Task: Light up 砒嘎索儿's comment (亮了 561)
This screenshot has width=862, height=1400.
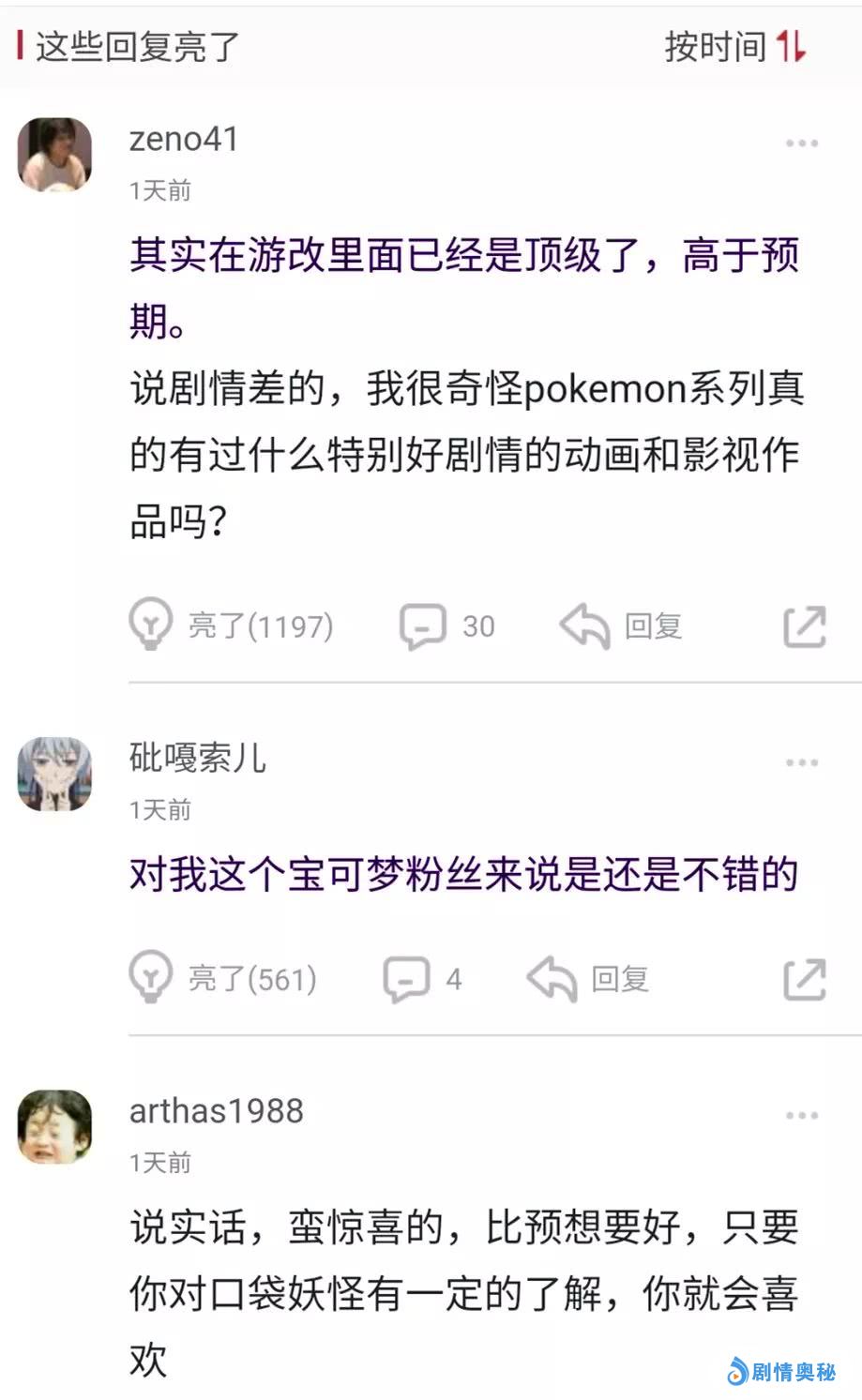Action: (x=223, y=978)
